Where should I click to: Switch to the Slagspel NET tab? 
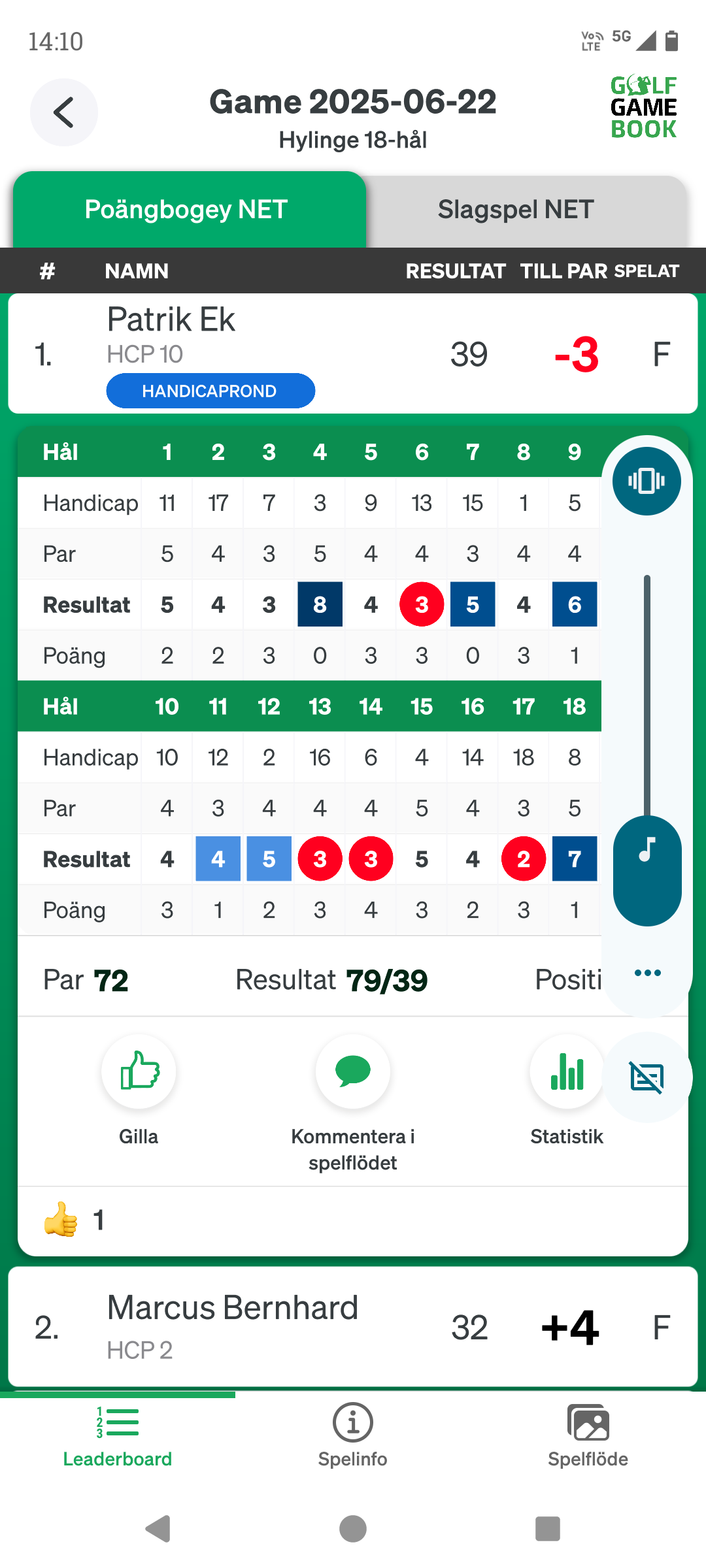coord(516,210)
